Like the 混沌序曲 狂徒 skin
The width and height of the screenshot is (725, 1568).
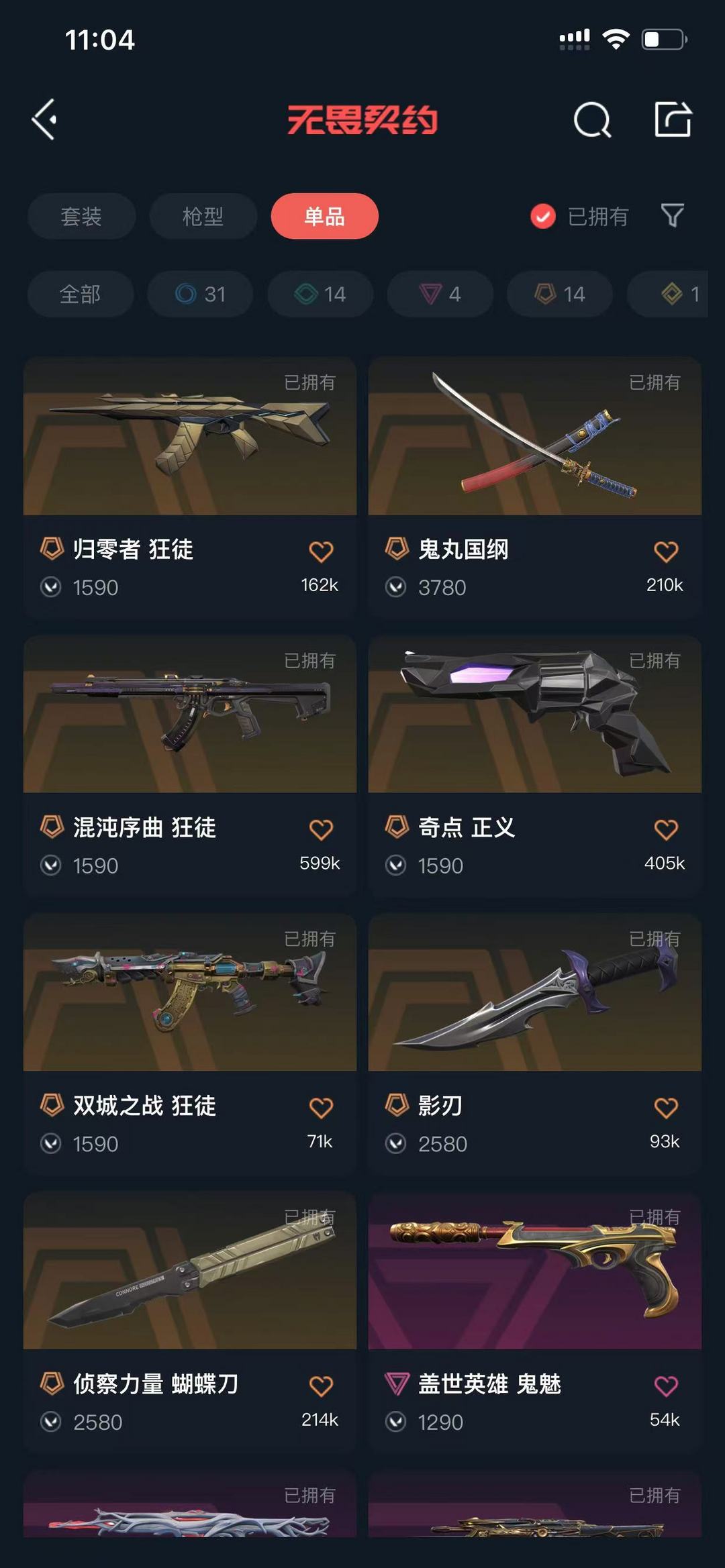click(321, 830)
